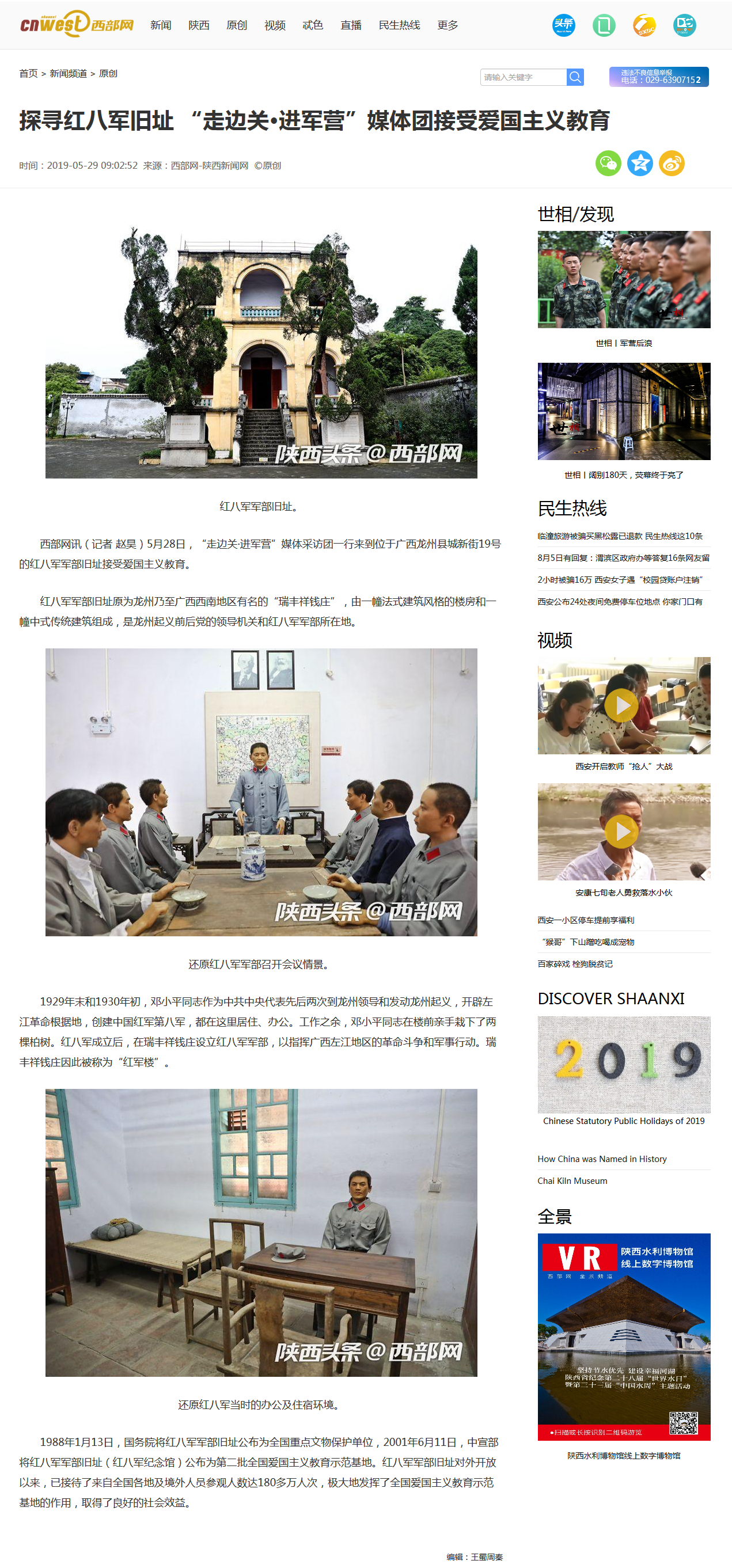Open 新闻频道 breadcrumb link
Image resolution: width=732 pixels, height=1568 pixels.
click(x=68, y=74)
